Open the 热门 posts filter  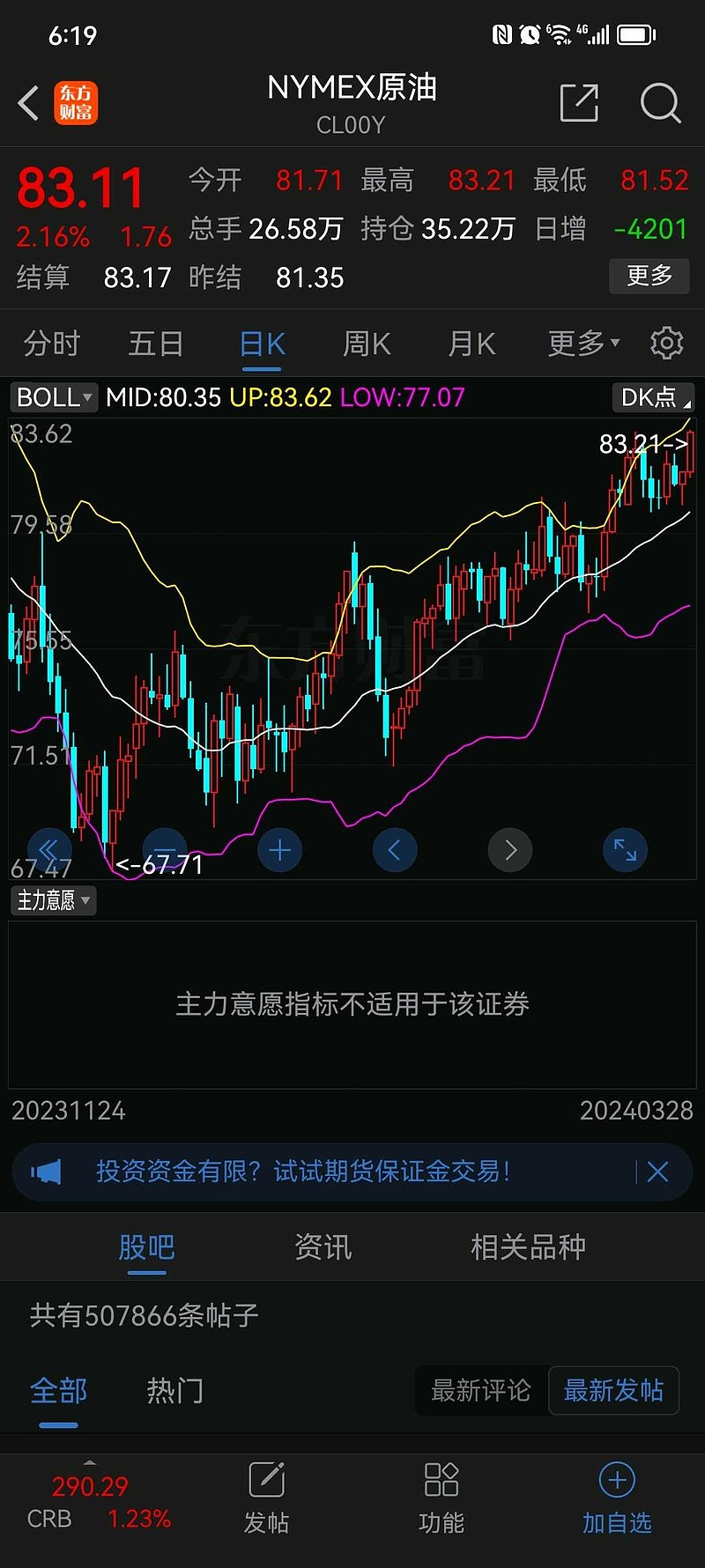point(174,1390)
